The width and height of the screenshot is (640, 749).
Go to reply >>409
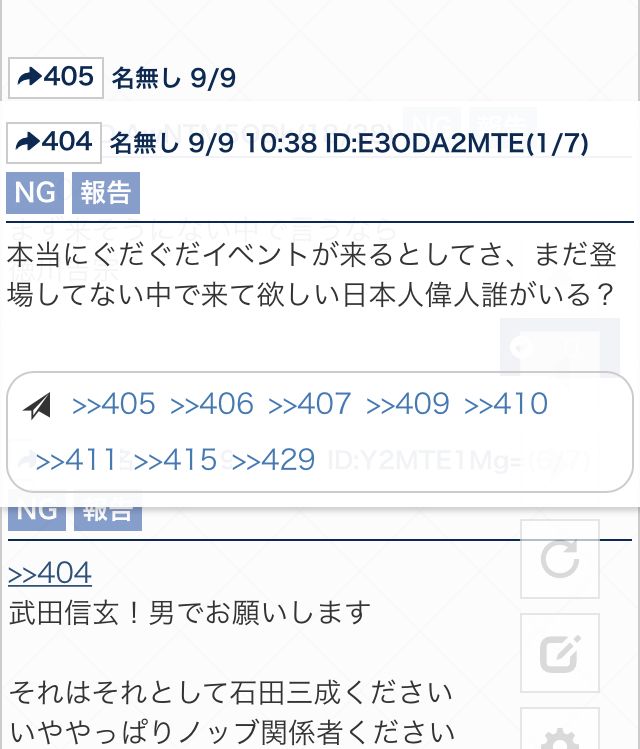(x=408, y=404)
